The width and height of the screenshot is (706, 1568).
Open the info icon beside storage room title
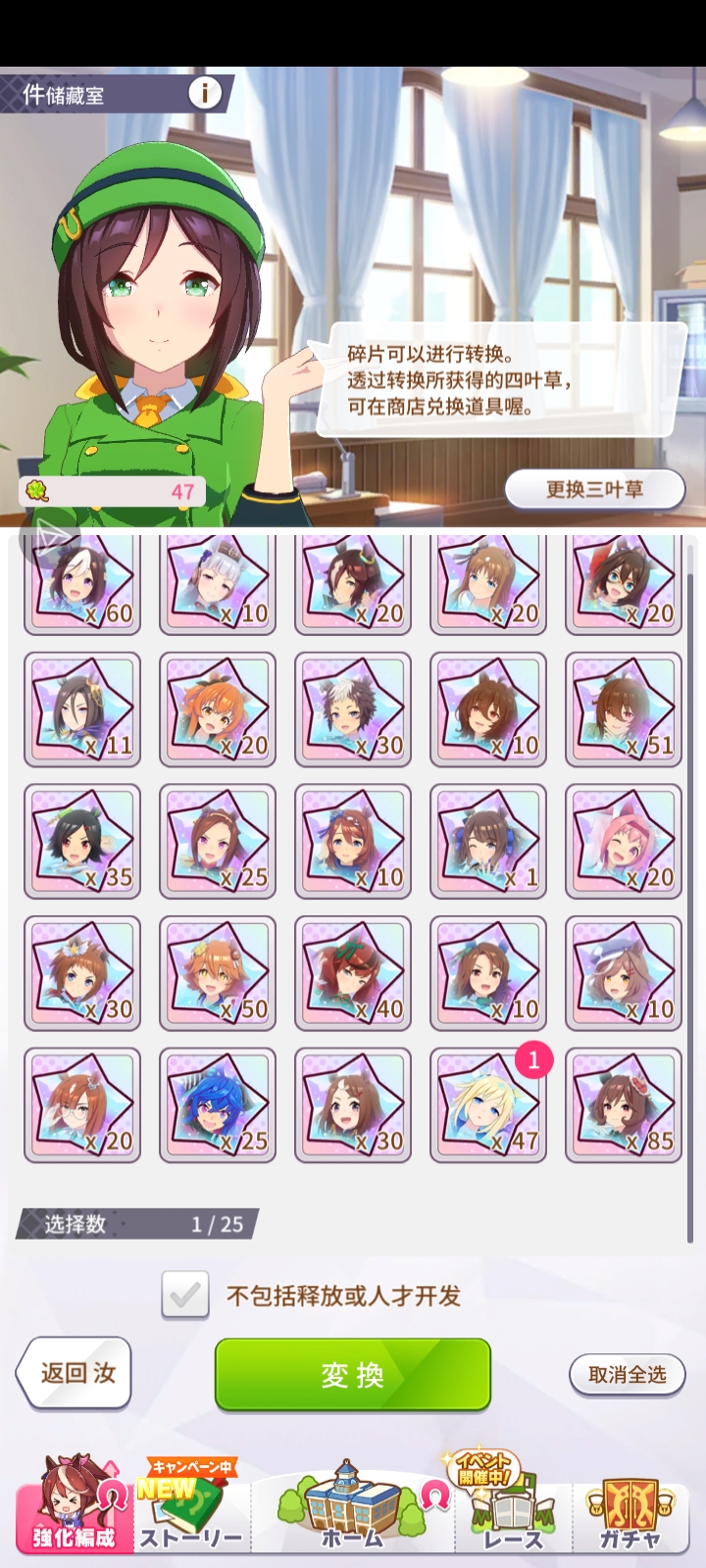click(x=205, y=93)
